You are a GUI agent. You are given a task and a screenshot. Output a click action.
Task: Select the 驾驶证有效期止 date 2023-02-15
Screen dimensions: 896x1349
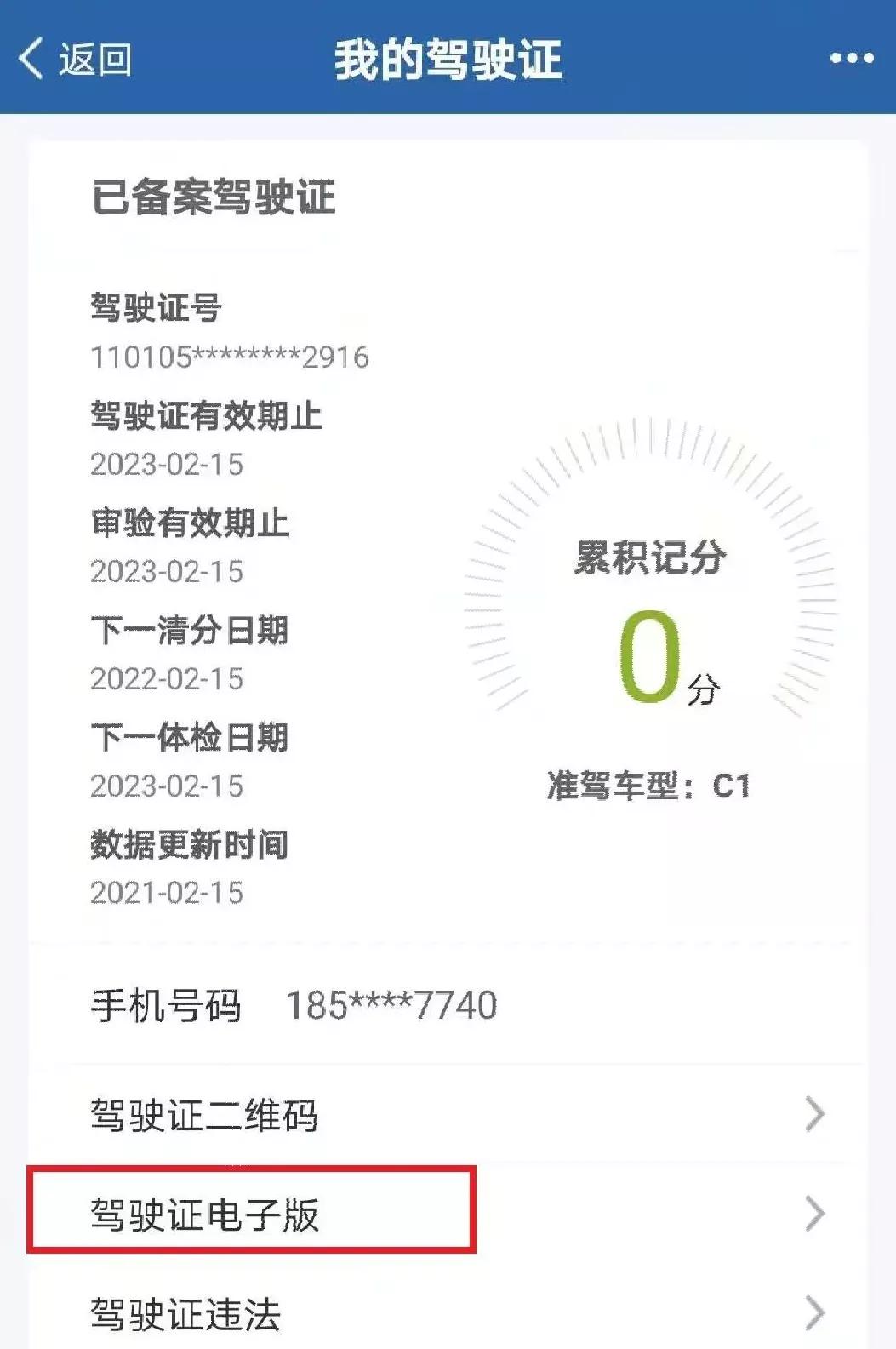(166, 465)
